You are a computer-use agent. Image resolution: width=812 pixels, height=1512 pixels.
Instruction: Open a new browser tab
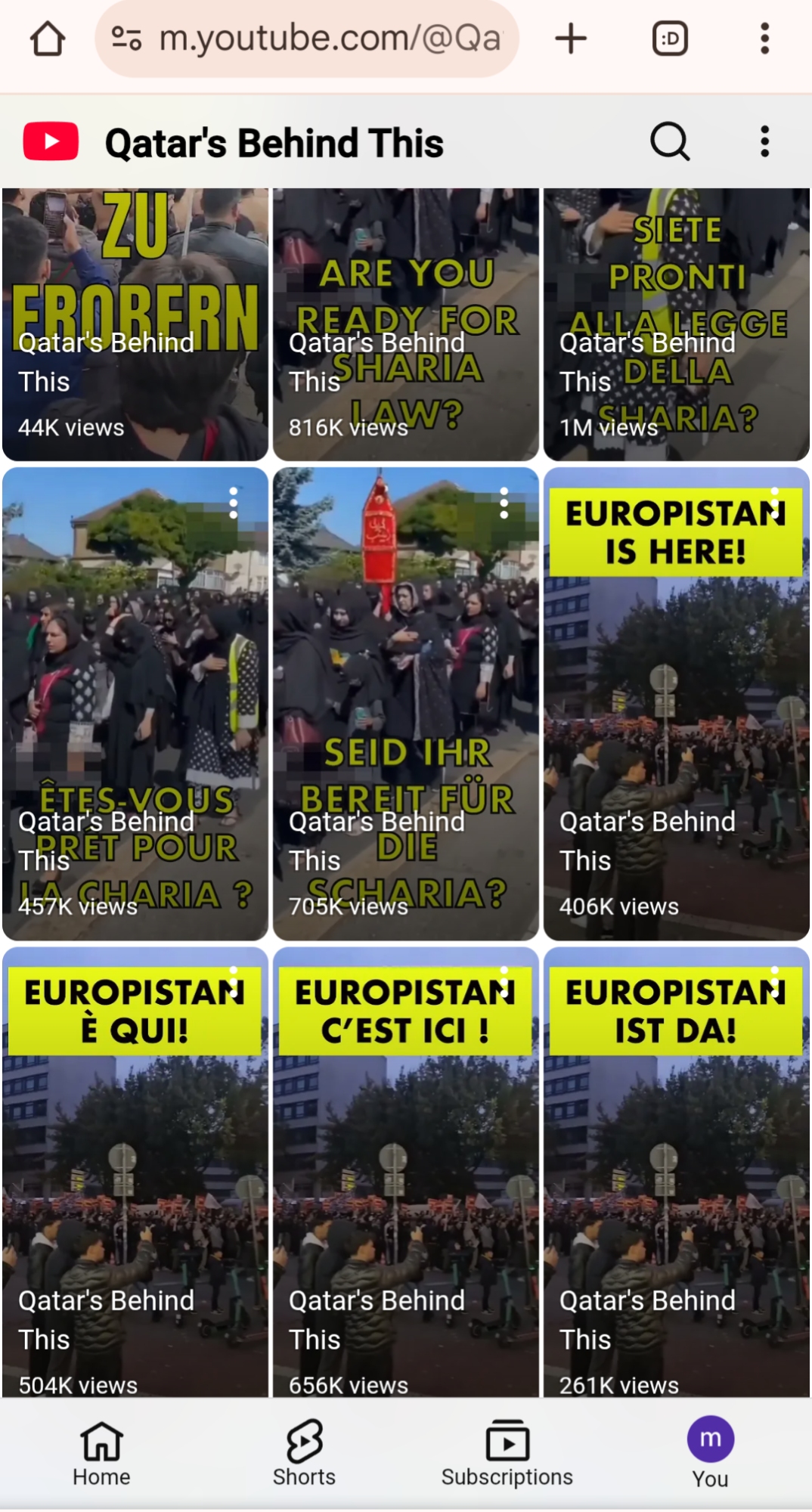(x=571, y=39)
